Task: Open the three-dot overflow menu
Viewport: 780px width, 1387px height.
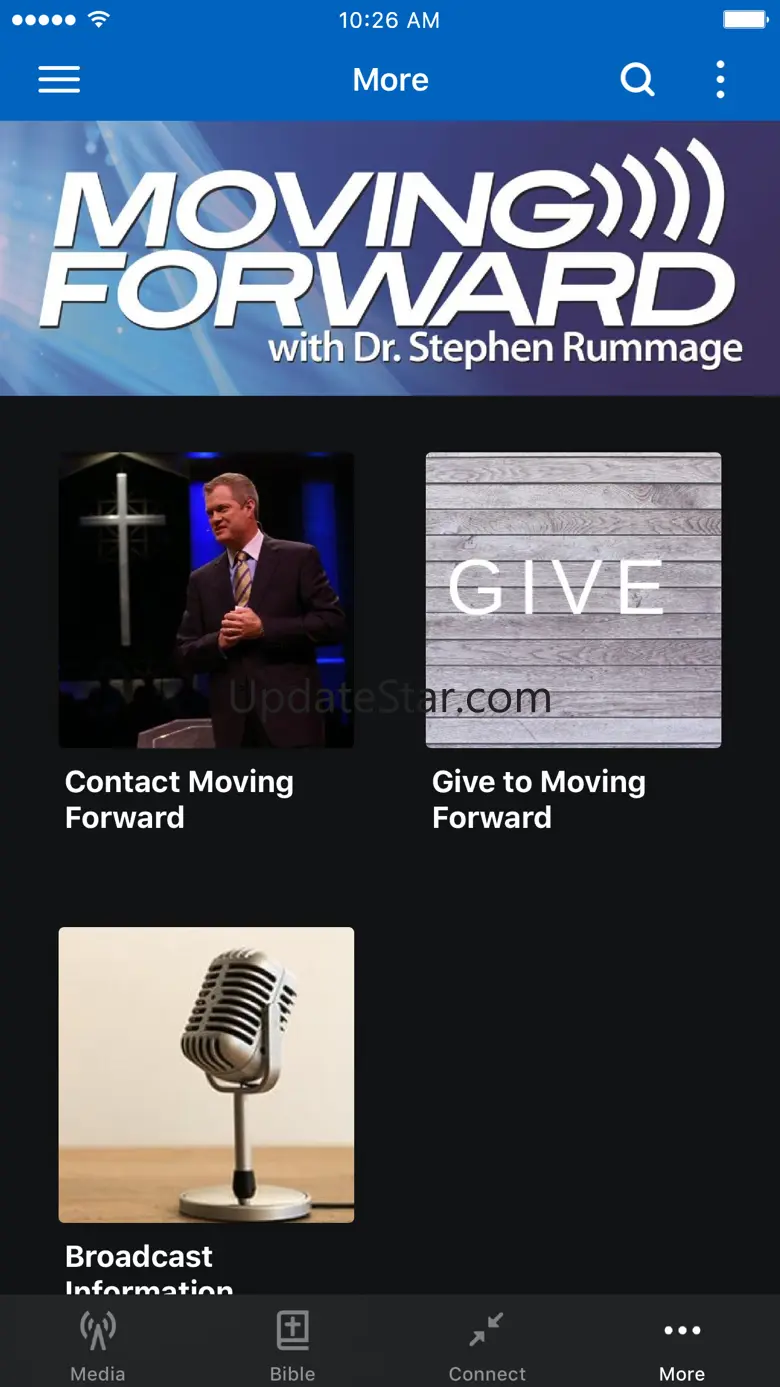Action: (720, 80)
